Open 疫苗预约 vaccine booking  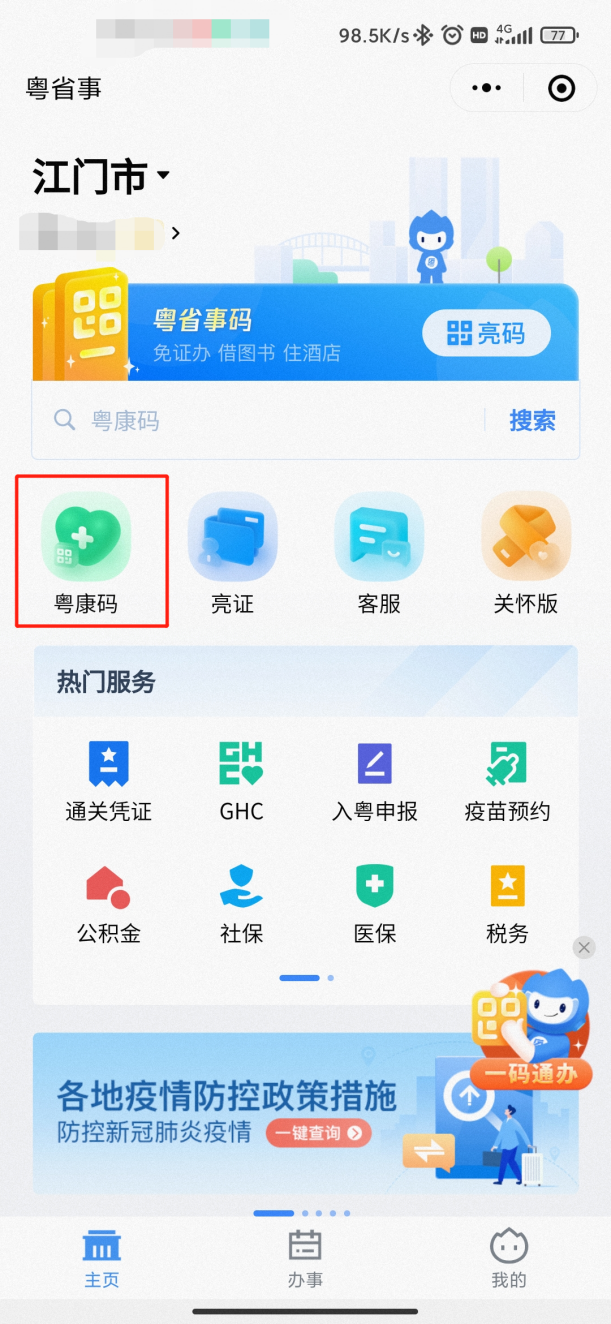tap(507, 781)
